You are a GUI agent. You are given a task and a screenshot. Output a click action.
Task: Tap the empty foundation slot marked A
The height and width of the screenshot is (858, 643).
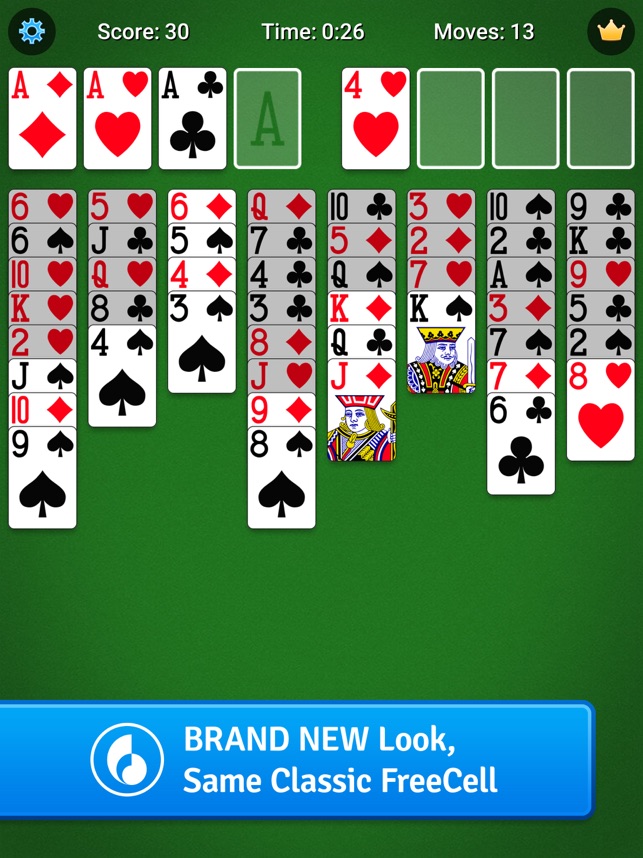pos(268,119)
